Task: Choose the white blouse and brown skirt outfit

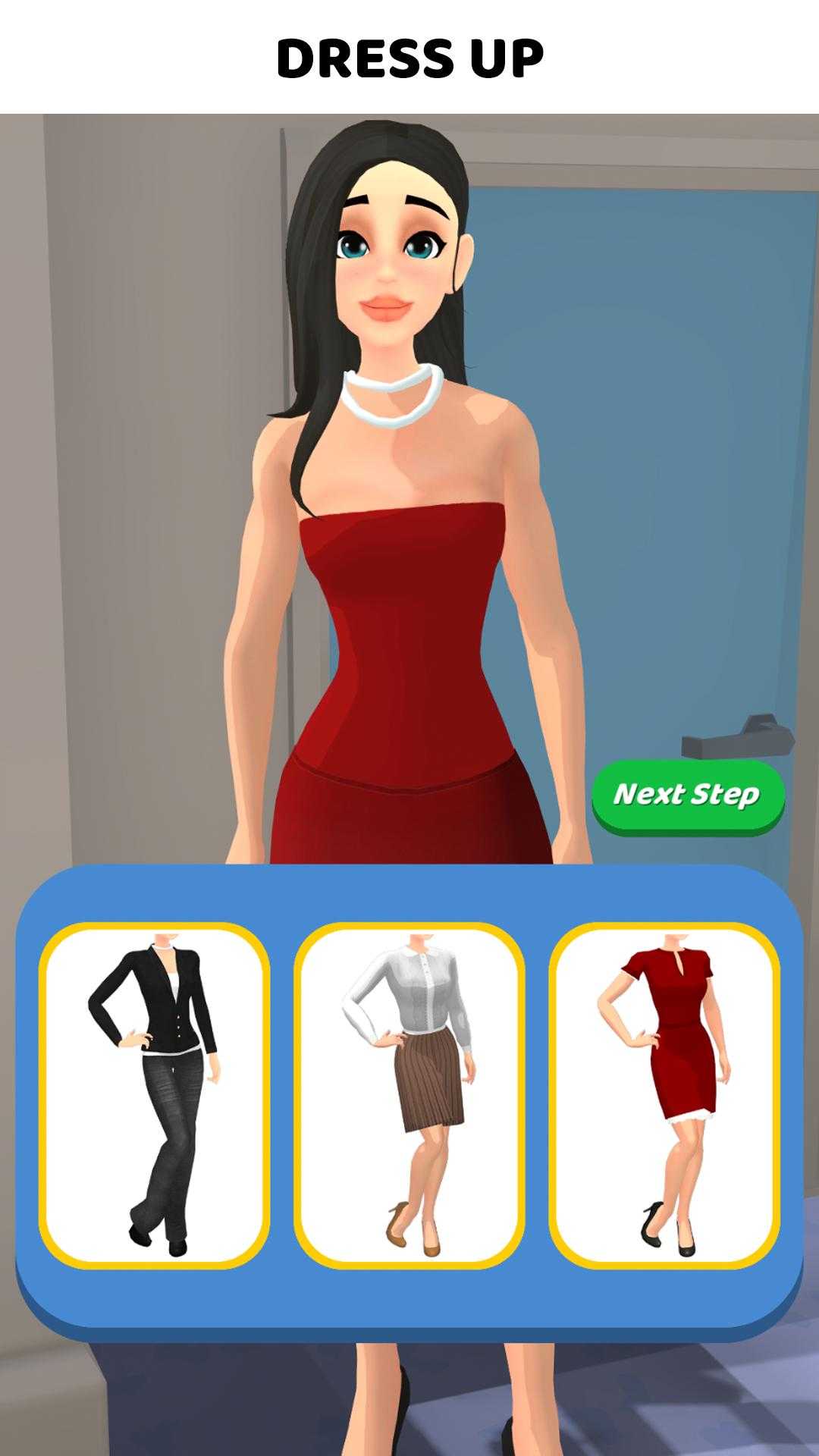Action: (x=409, y=1095)
